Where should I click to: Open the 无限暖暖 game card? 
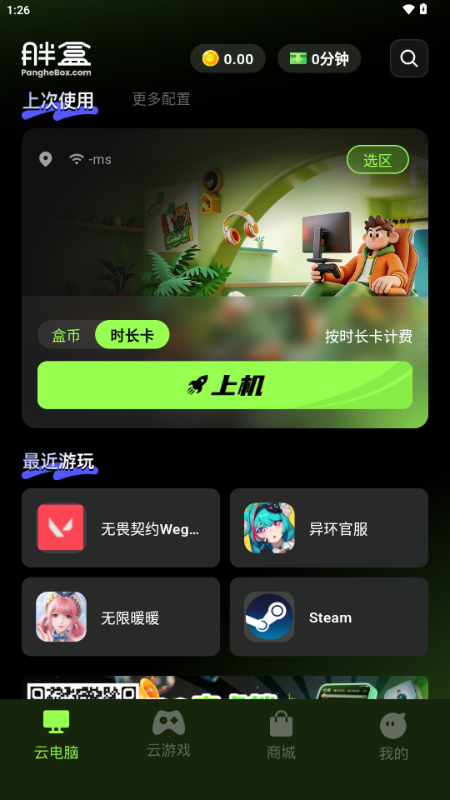(121, 617)
